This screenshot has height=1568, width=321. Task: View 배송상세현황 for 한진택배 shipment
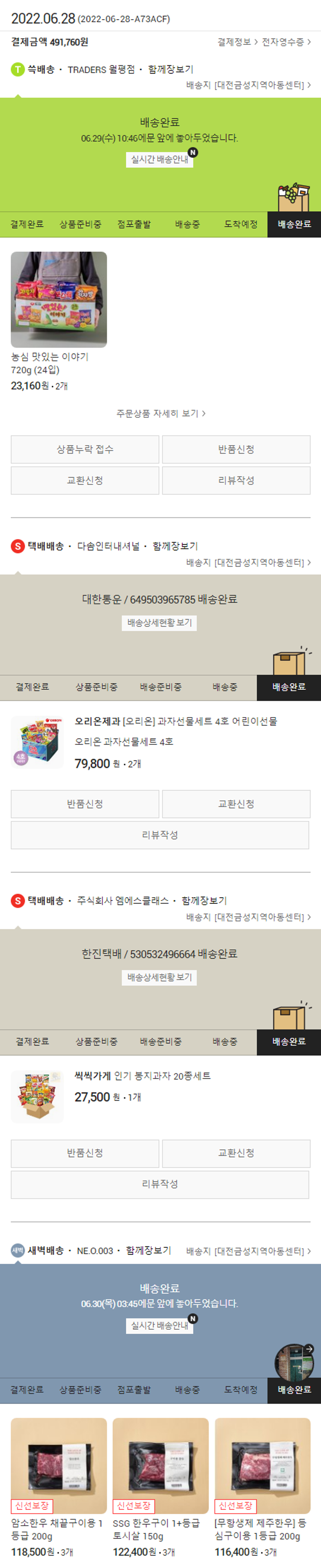[x=160, y=977]
